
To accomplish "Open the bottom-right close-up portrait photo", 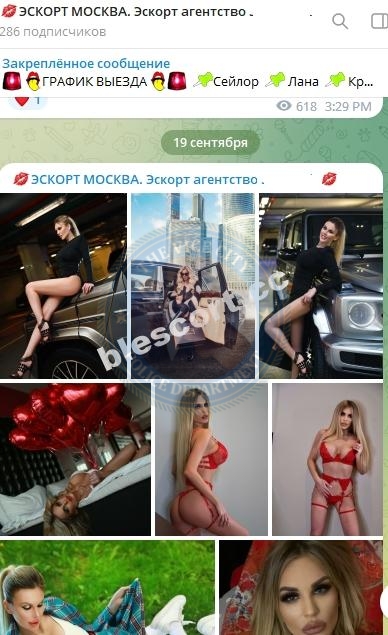I will (301, 588).
